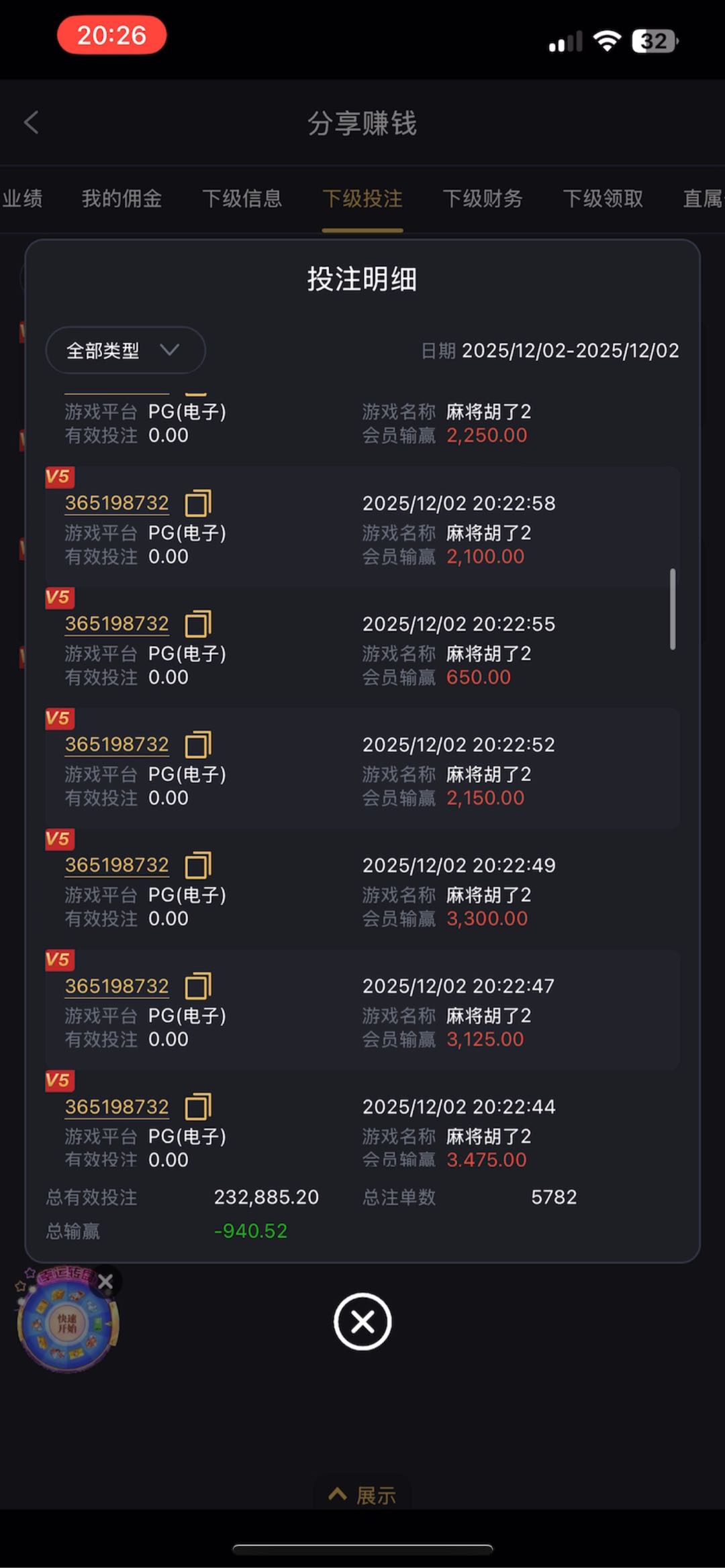
Task: Expand the 全部类型 type dropdown
Action: [125, 350]
